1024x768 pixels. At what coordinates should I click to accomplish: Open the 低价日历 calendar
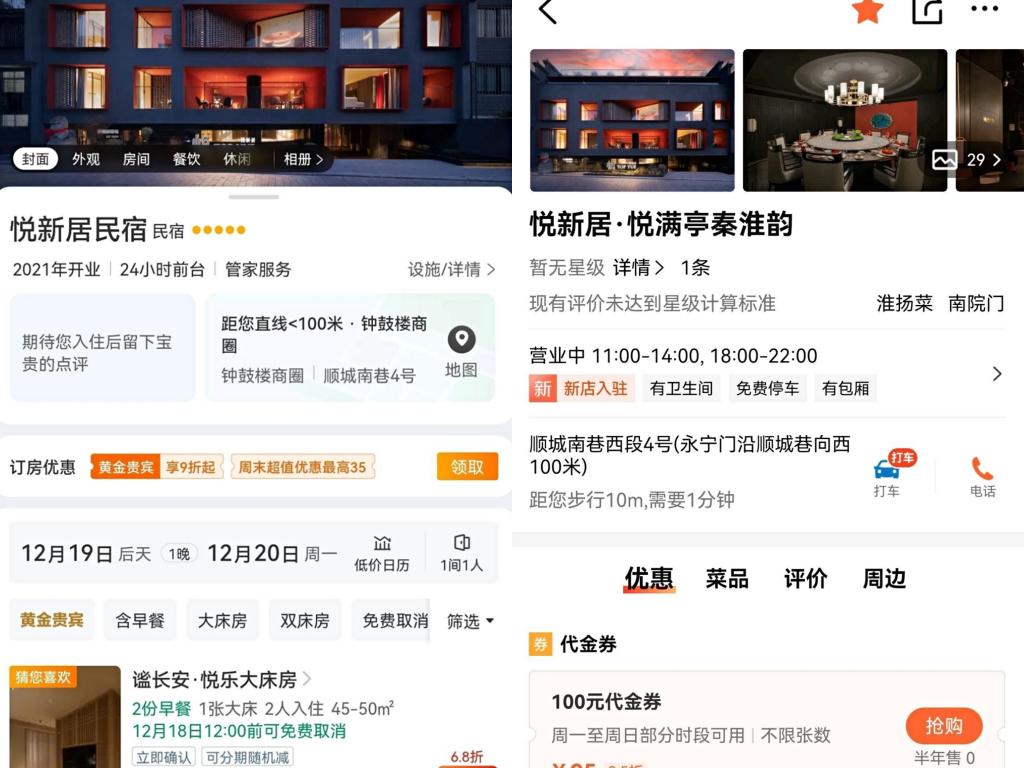[382, 553]
